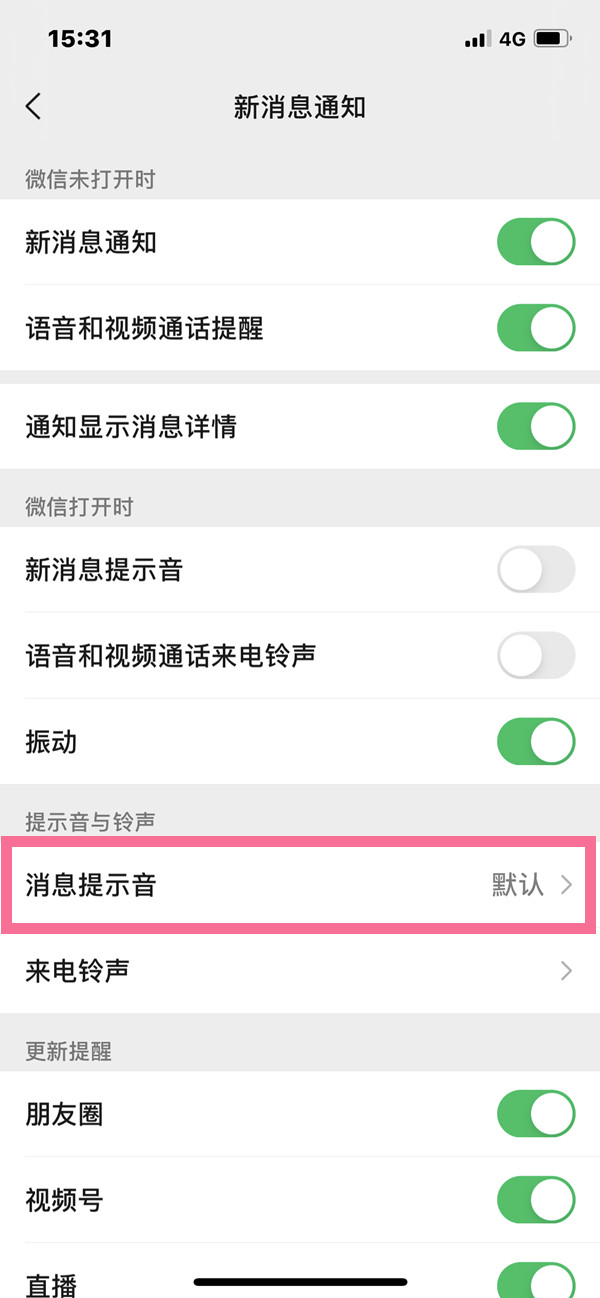Enable the 新消息提示音 switch

[536, 570]
